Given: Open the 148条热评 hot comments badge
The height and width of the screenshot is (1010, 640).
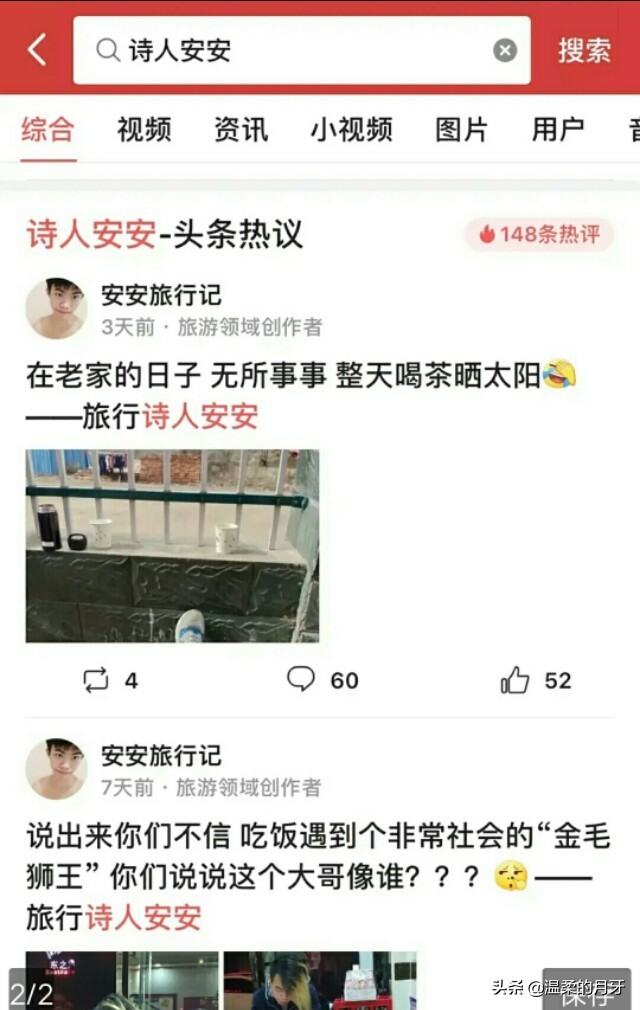Looking at the screenshot, I should click(540, 235).
